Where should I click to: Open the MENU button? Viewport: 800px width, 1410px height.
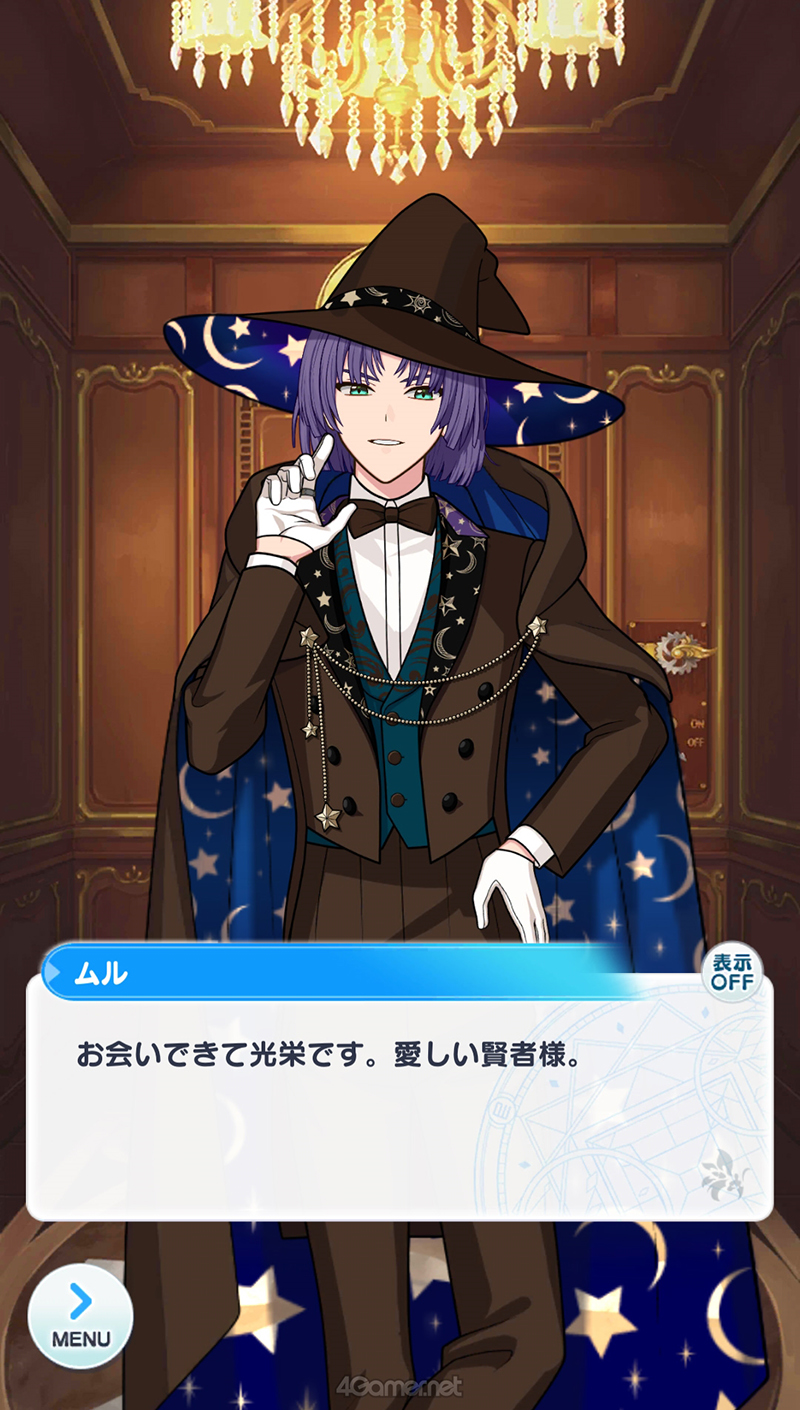(x=80, y=1316)
